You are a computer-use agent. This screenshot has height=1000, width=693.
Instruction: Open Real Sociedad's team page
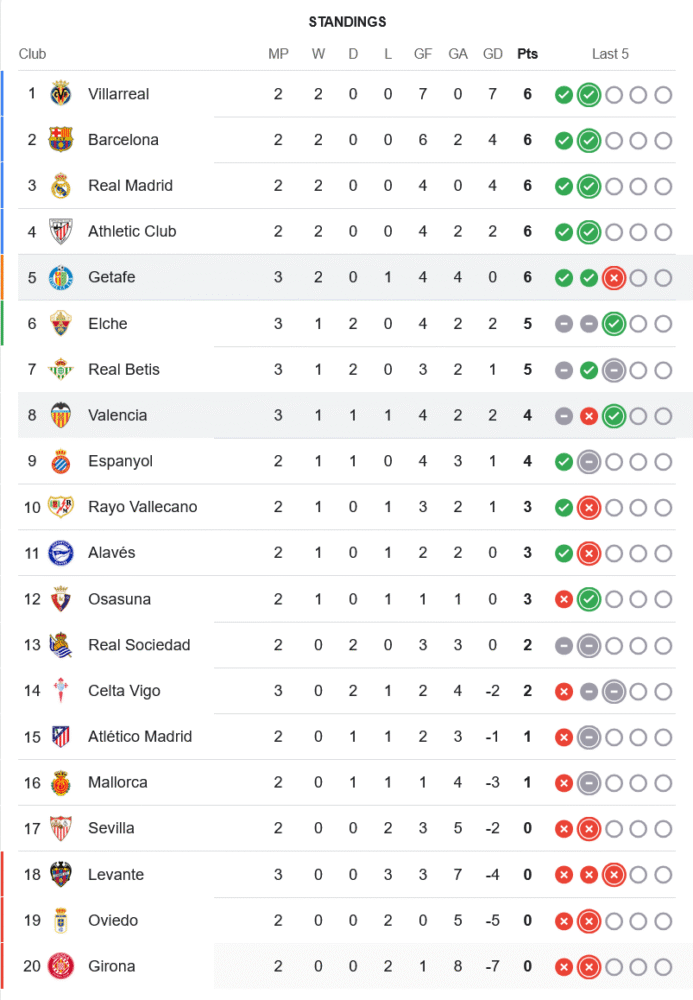pos(139,645)
